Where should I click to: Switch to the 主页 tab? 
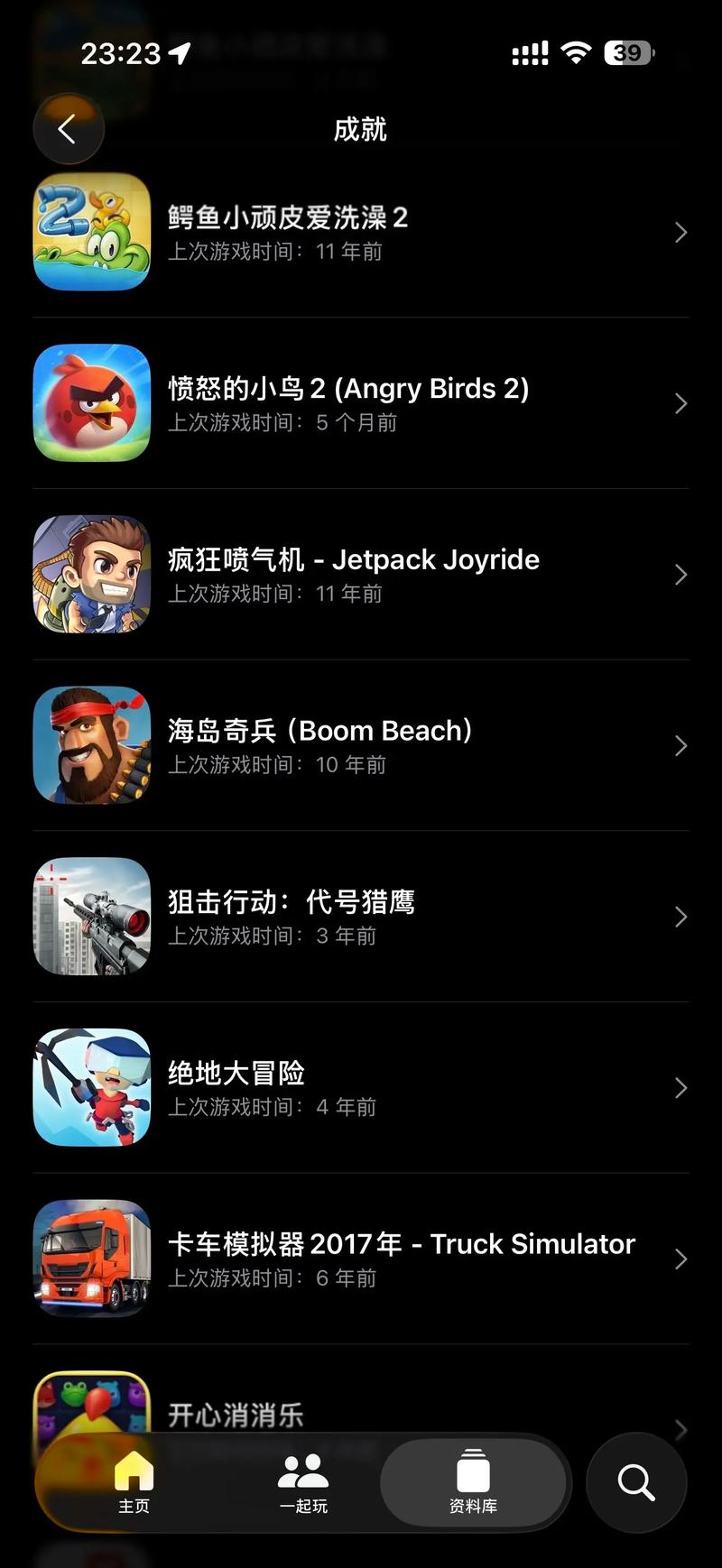pos(134,1482)
